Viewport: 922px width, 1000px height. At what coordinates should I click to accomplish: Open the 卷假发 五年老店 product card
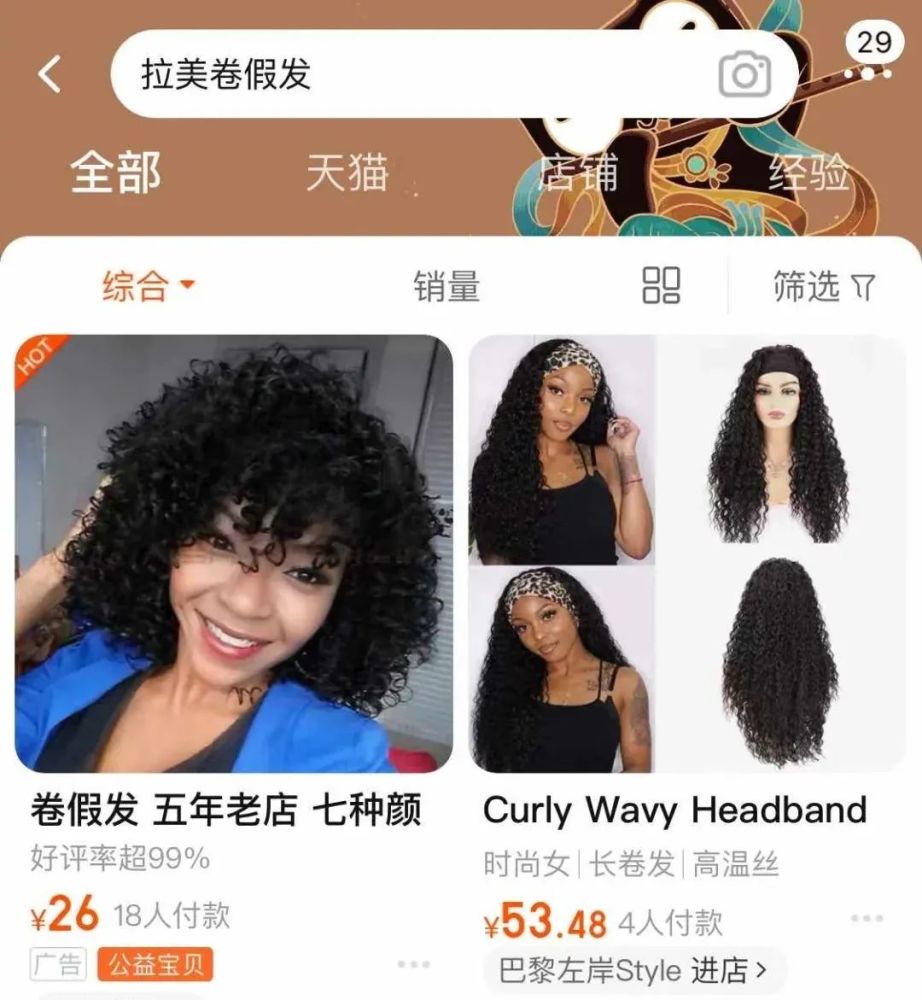[x=234, y=553]
